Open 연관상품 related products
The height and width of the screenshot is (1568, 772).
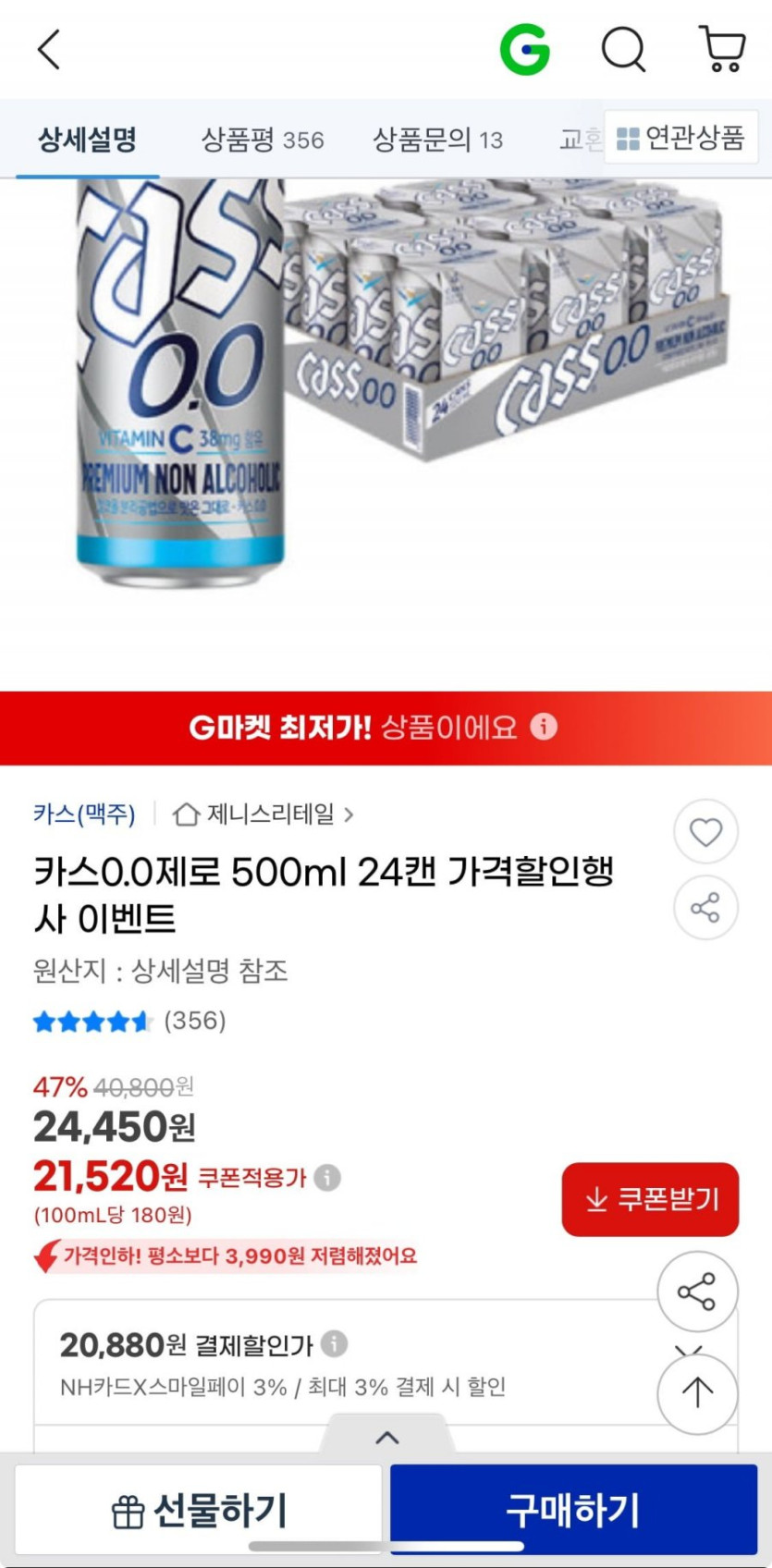[x=680, y=138]
